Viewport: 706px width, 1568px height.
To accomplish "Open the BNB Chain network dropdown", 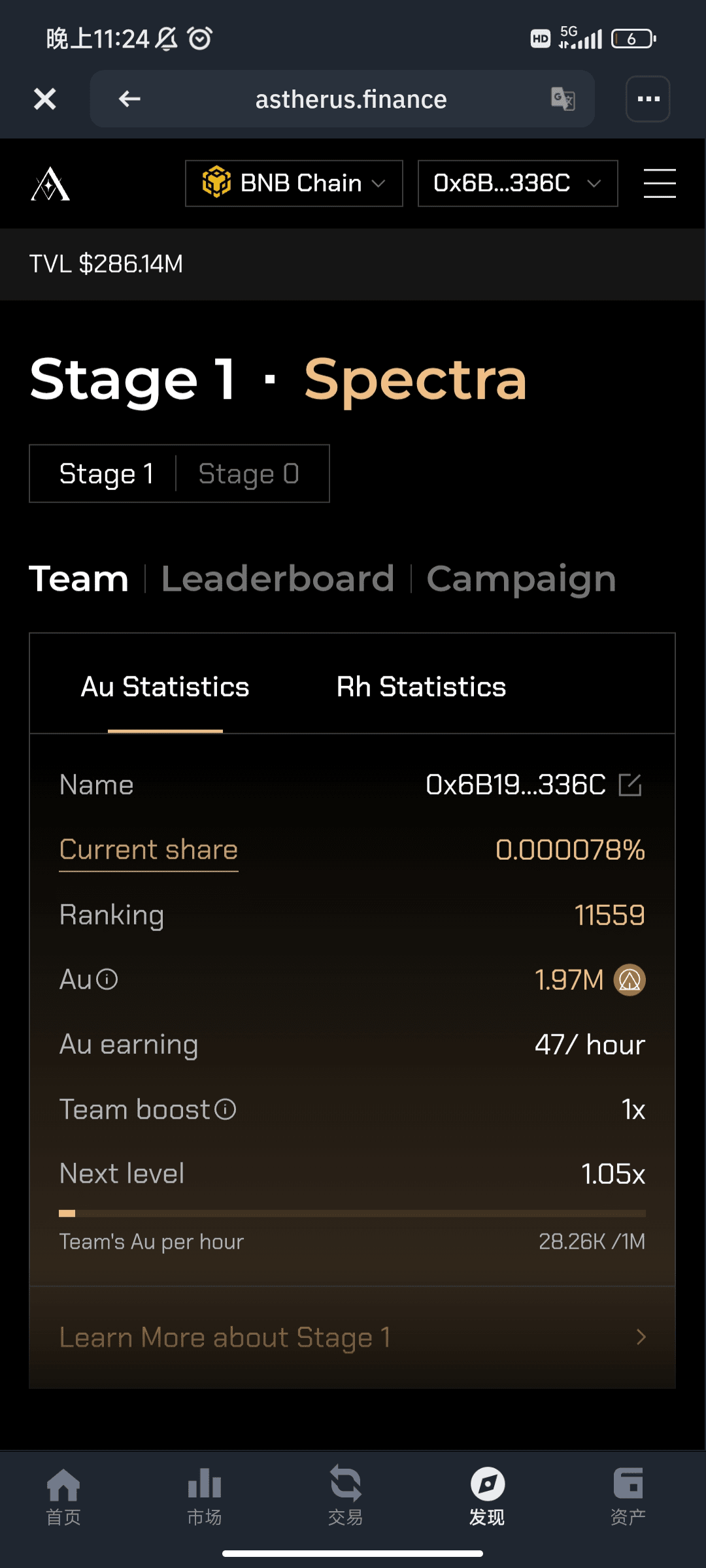I will click(294, 184).
